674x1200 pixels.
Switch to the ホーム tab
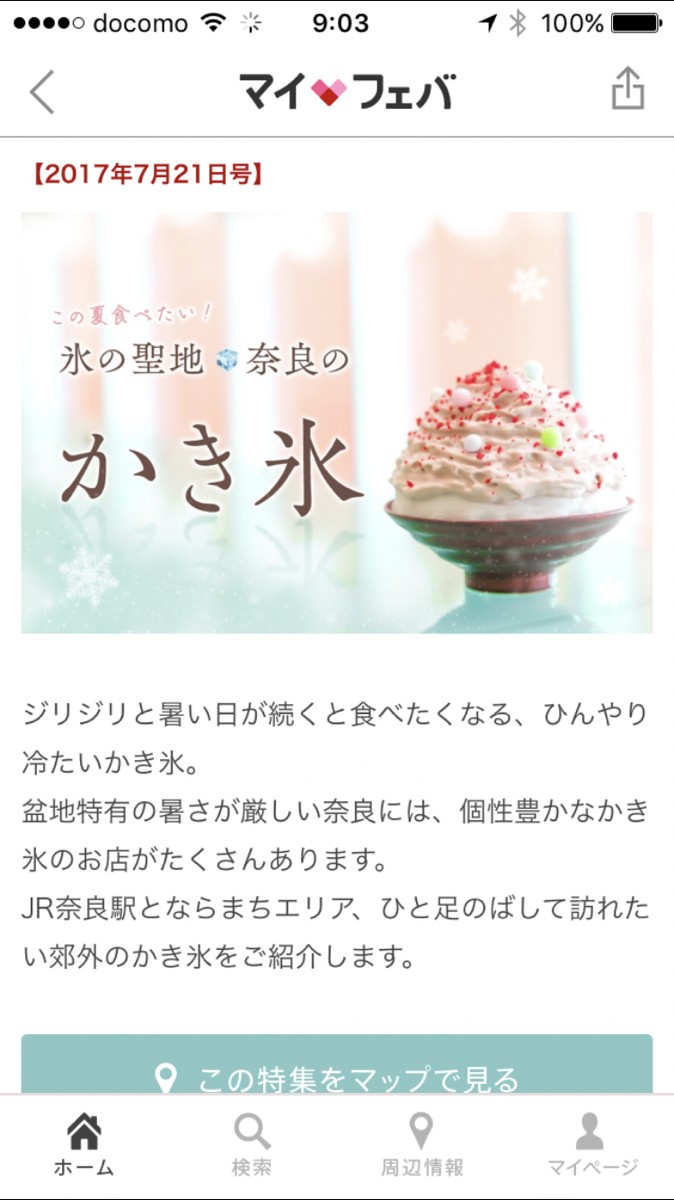pos(84,1146)
